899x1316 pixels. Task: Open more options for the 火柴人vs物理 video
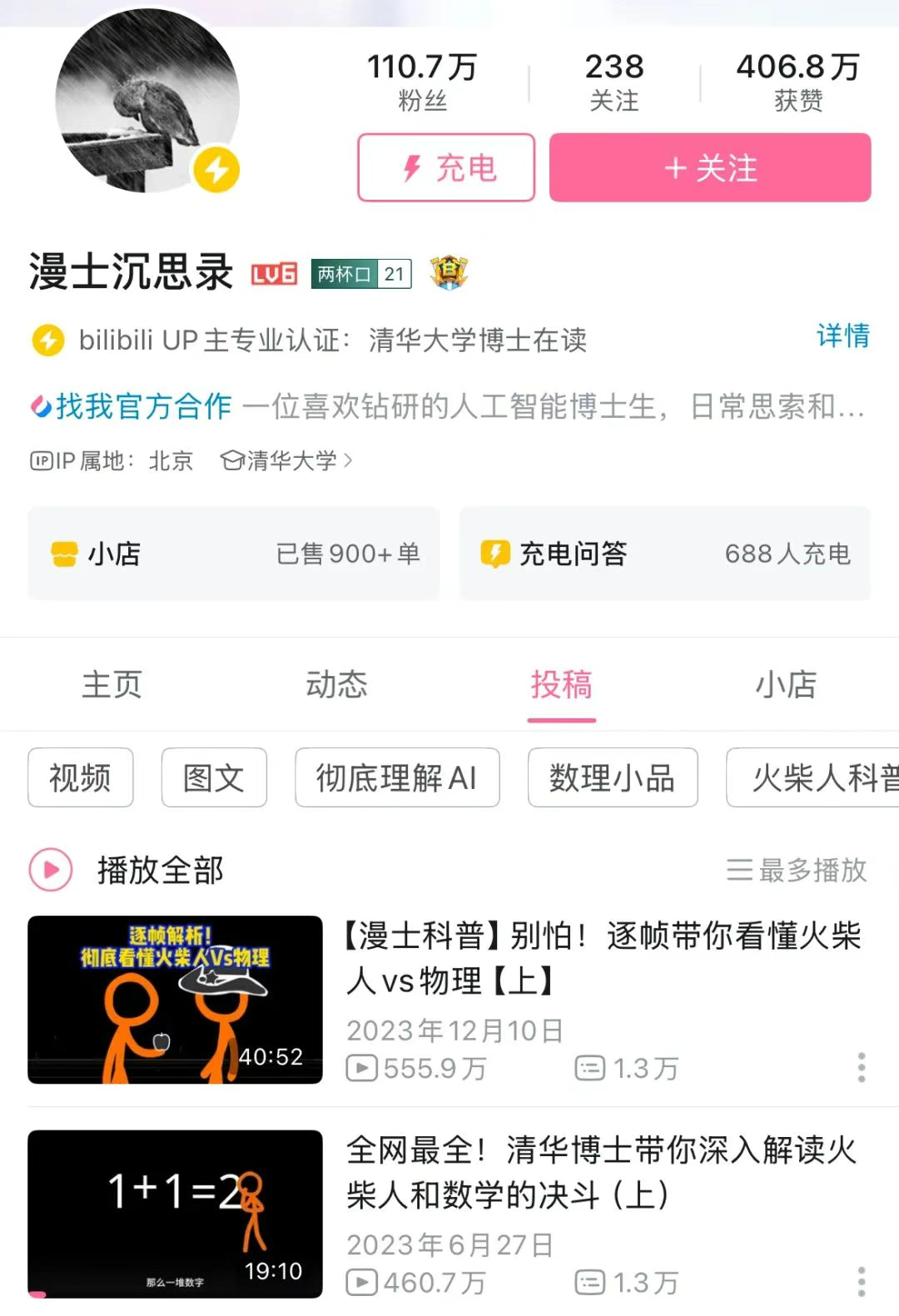click(862, 1067)
